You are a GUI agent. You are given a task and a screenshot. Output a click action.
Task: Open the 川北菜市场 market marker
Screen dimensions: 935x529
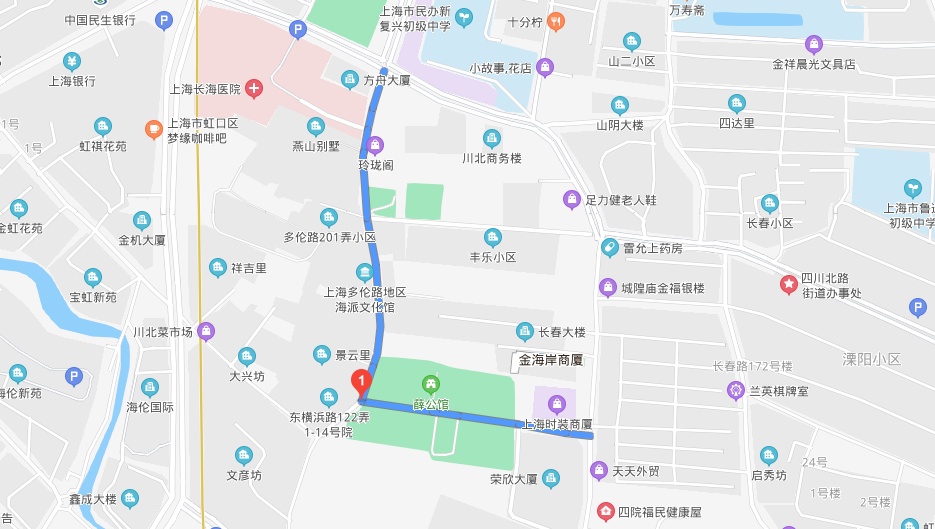(x=206, y=331)
